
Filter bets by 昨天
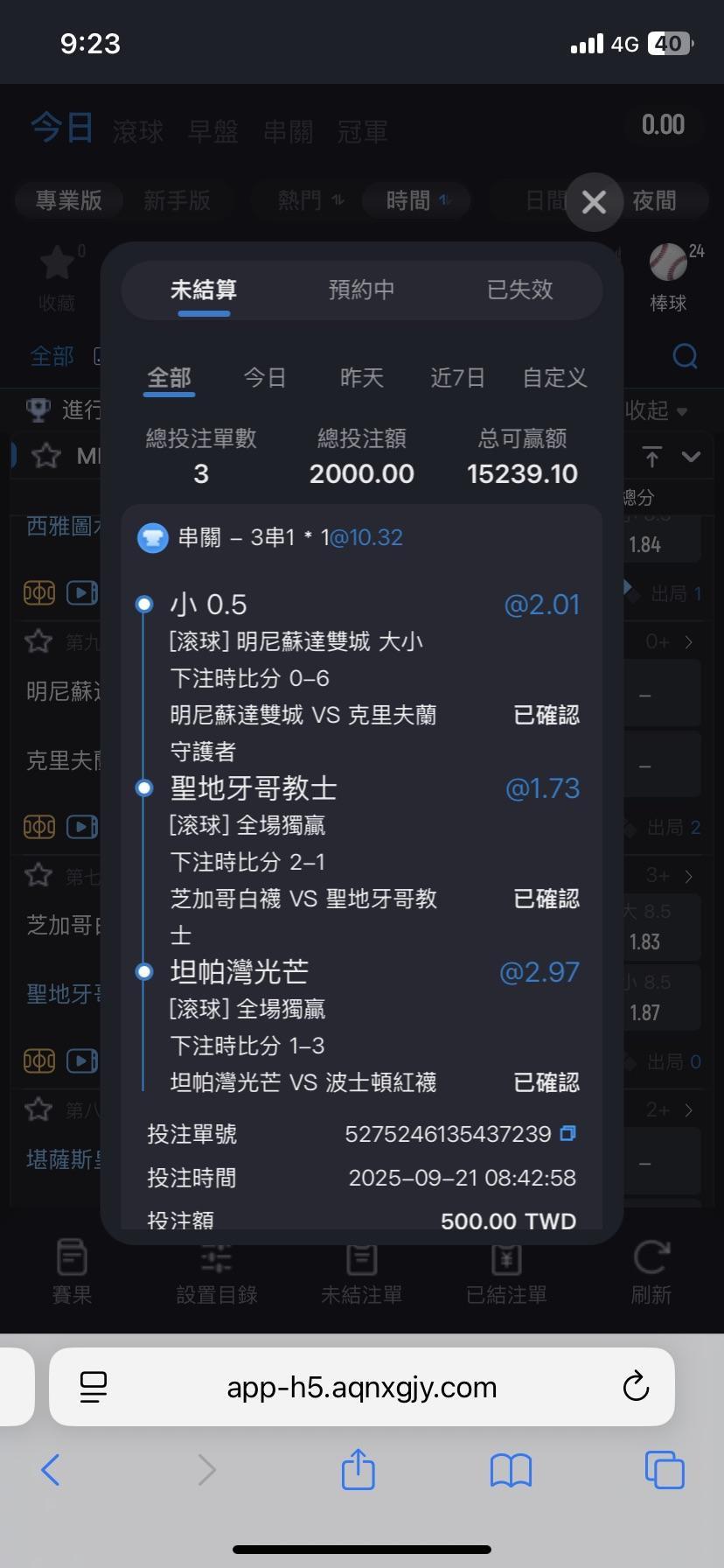click(361, 378)
